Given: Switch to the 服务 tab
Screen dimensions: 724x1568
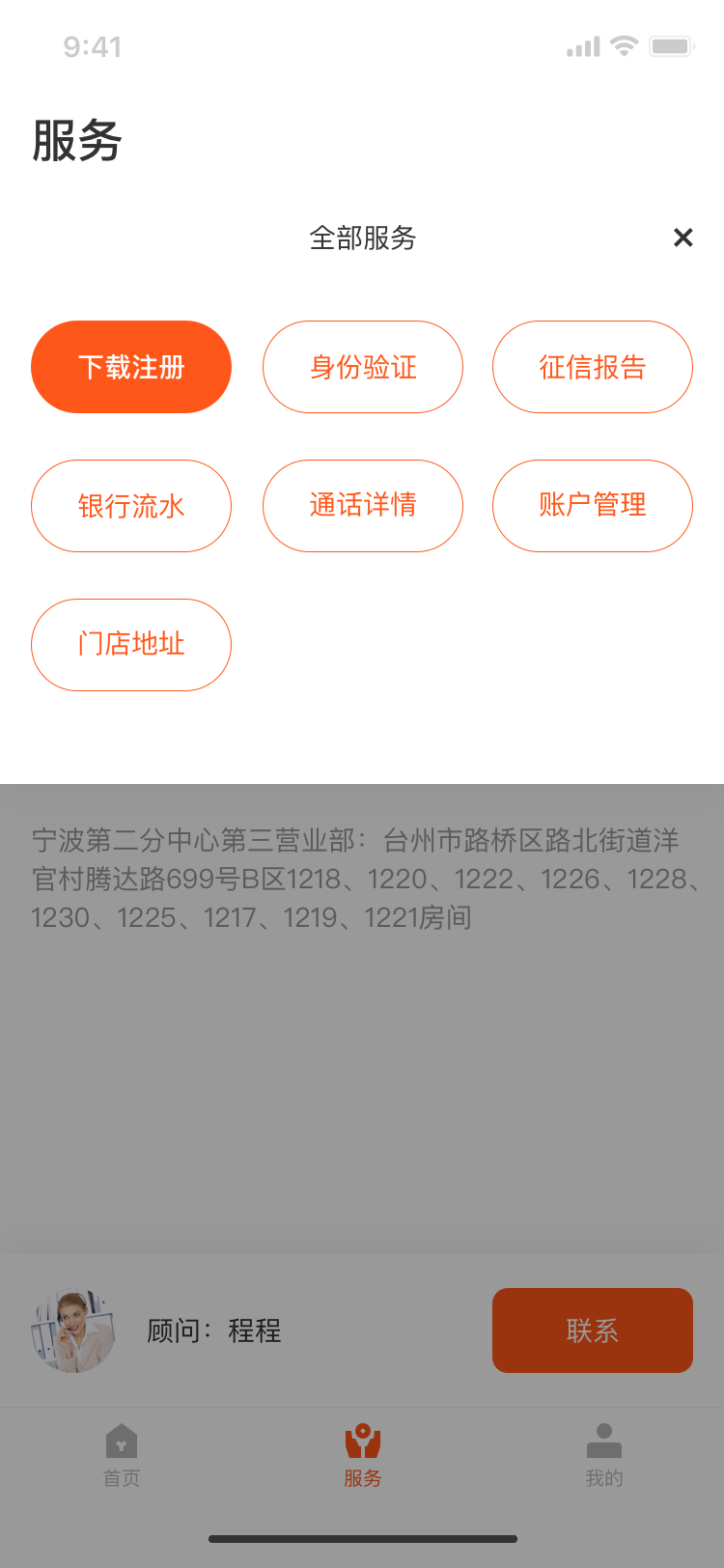Looking at the screenshot, I should pyautogui.click(x=363, y=1455).
